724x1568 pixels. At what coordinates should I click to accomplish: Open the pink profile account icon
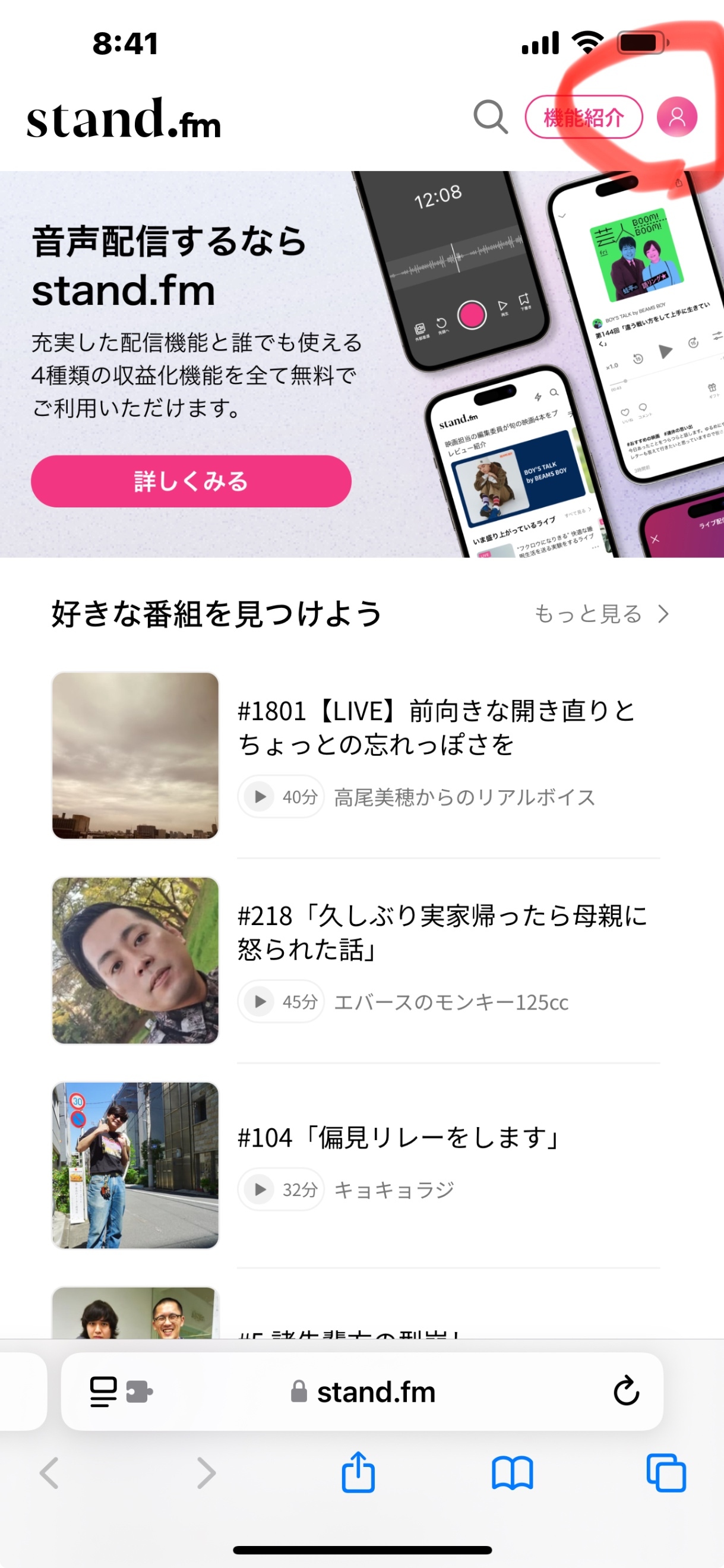pyautogui.click(x=676, y=117)
